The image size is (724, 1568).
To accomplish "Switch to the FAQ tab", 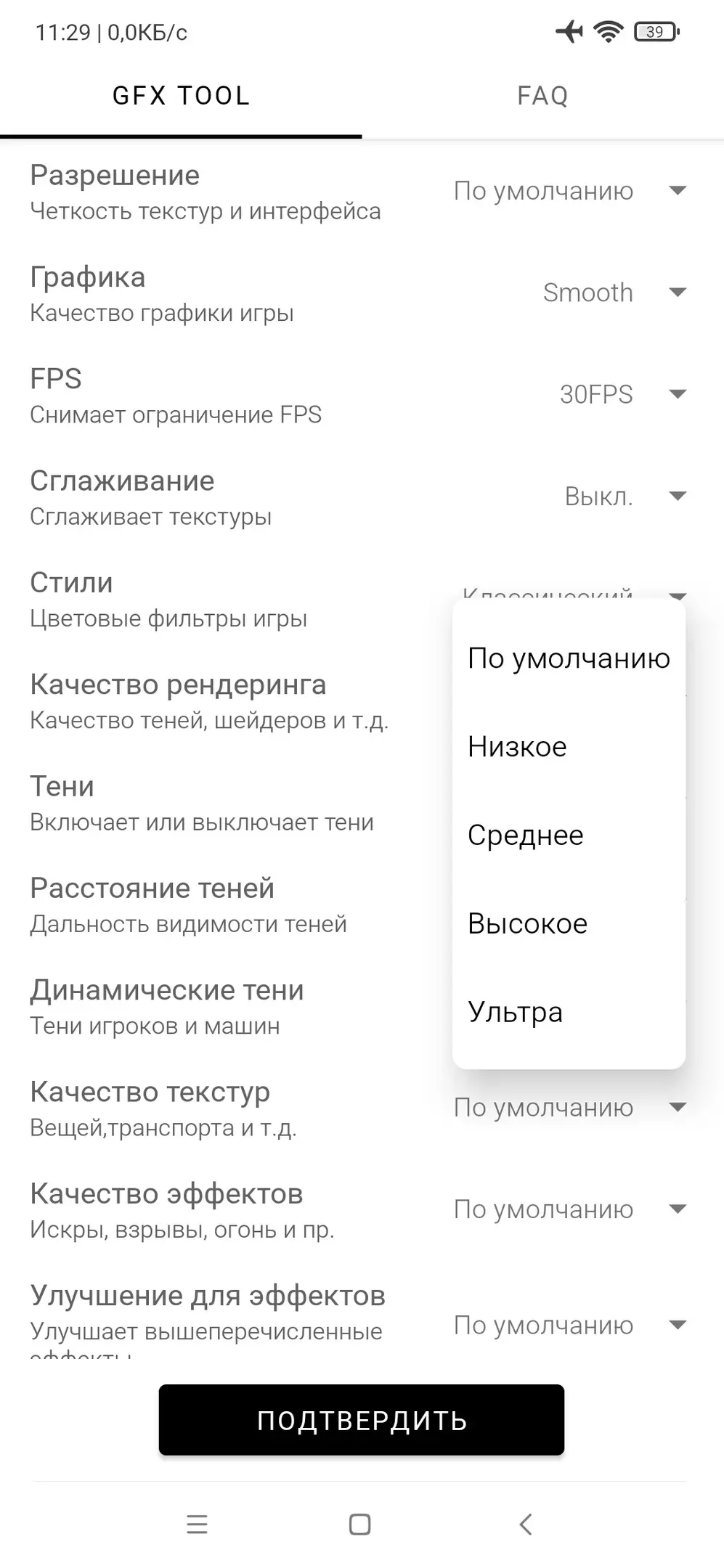I will (542, 96).
